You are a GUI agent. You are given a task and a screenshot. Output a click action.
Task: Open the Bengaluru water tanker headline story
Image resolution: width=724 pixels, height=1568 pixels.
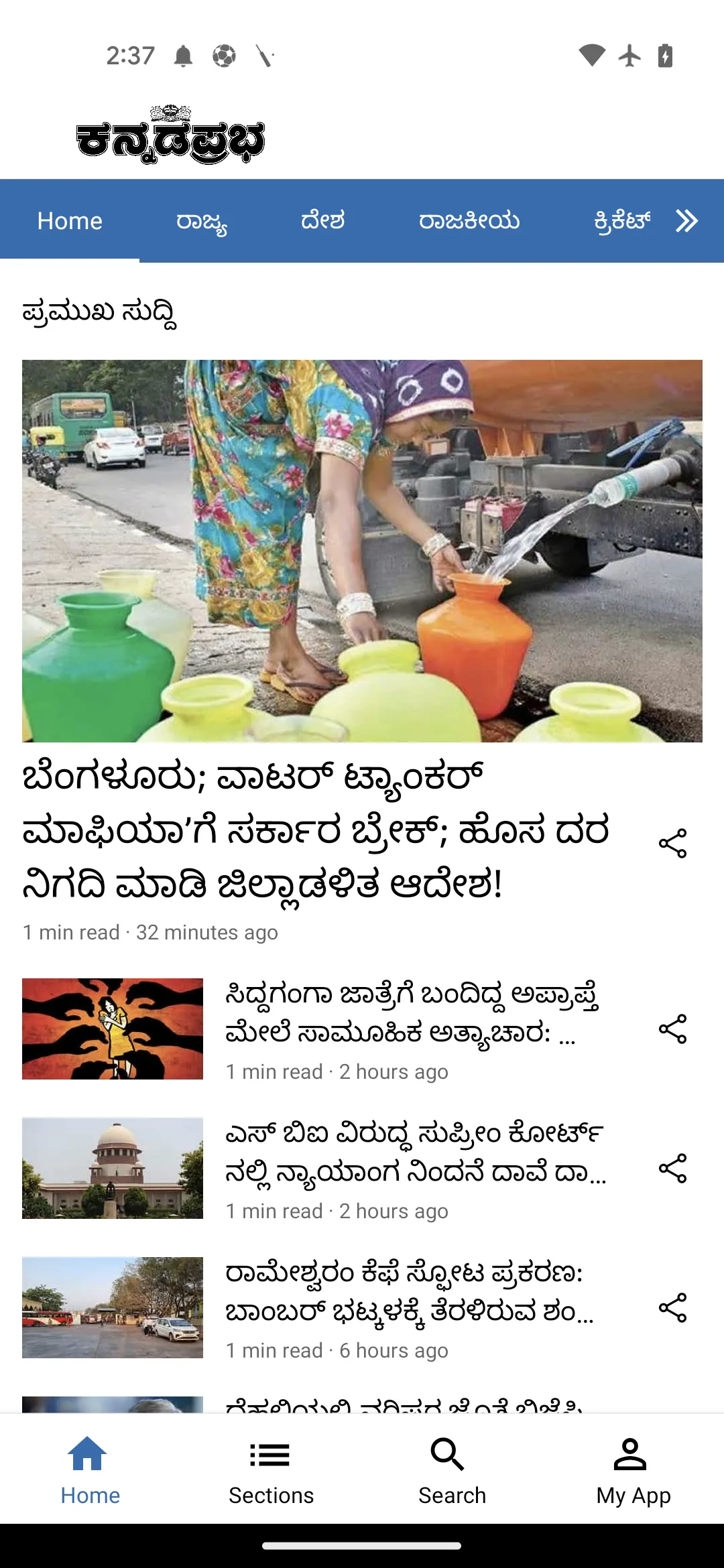click(315, 831)
